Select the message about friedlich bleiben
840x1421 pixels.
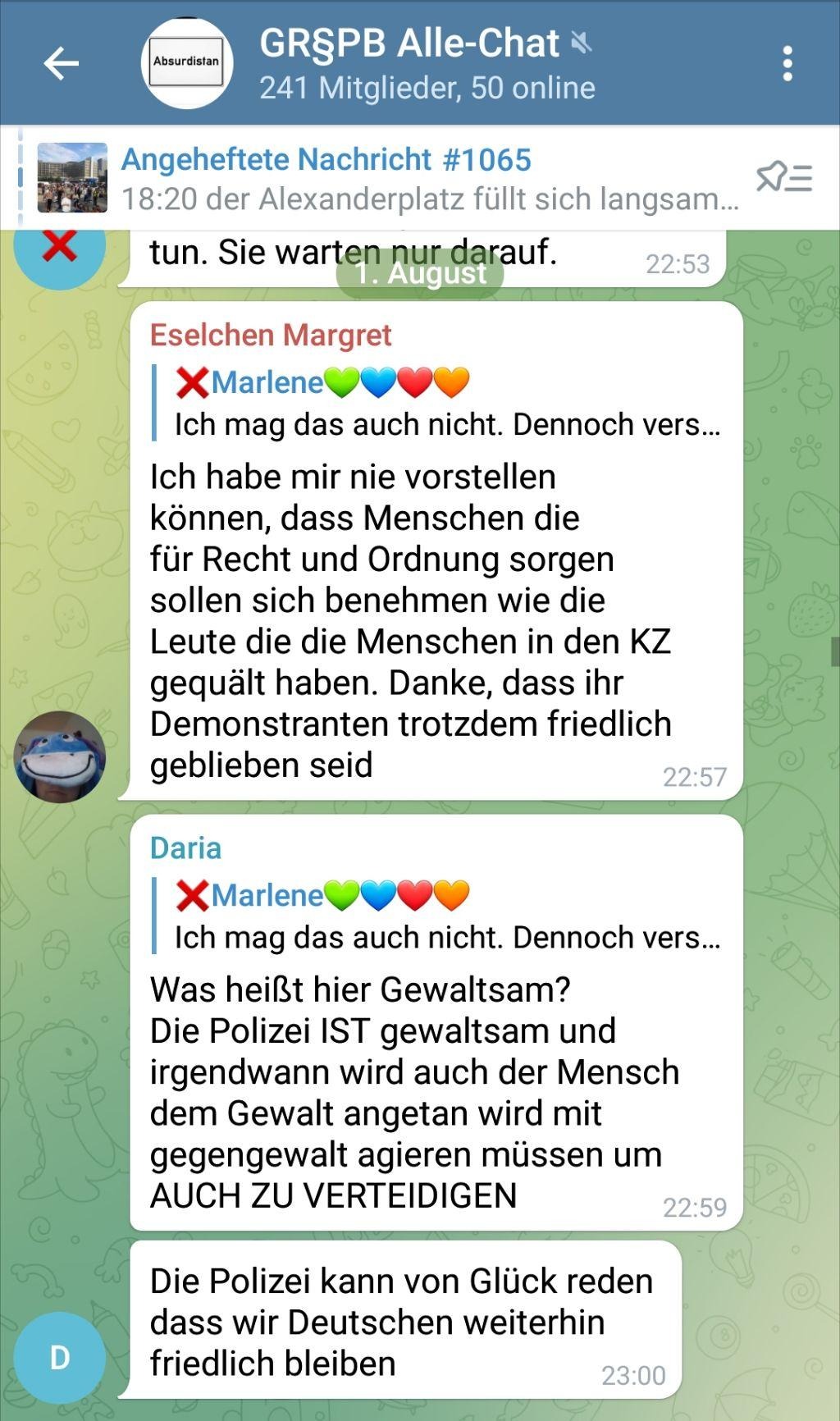click(402, 1321)
